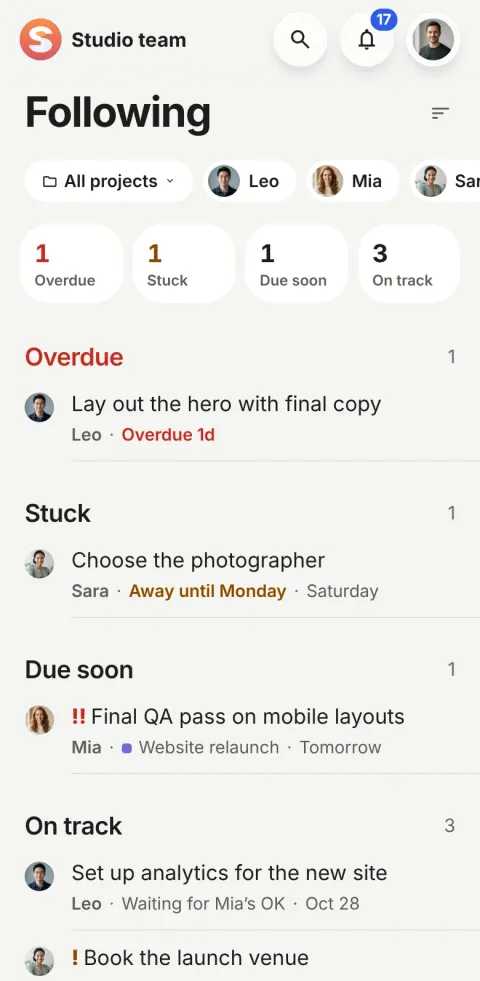Open the profile avatar menu

click(x=433, y=39)
